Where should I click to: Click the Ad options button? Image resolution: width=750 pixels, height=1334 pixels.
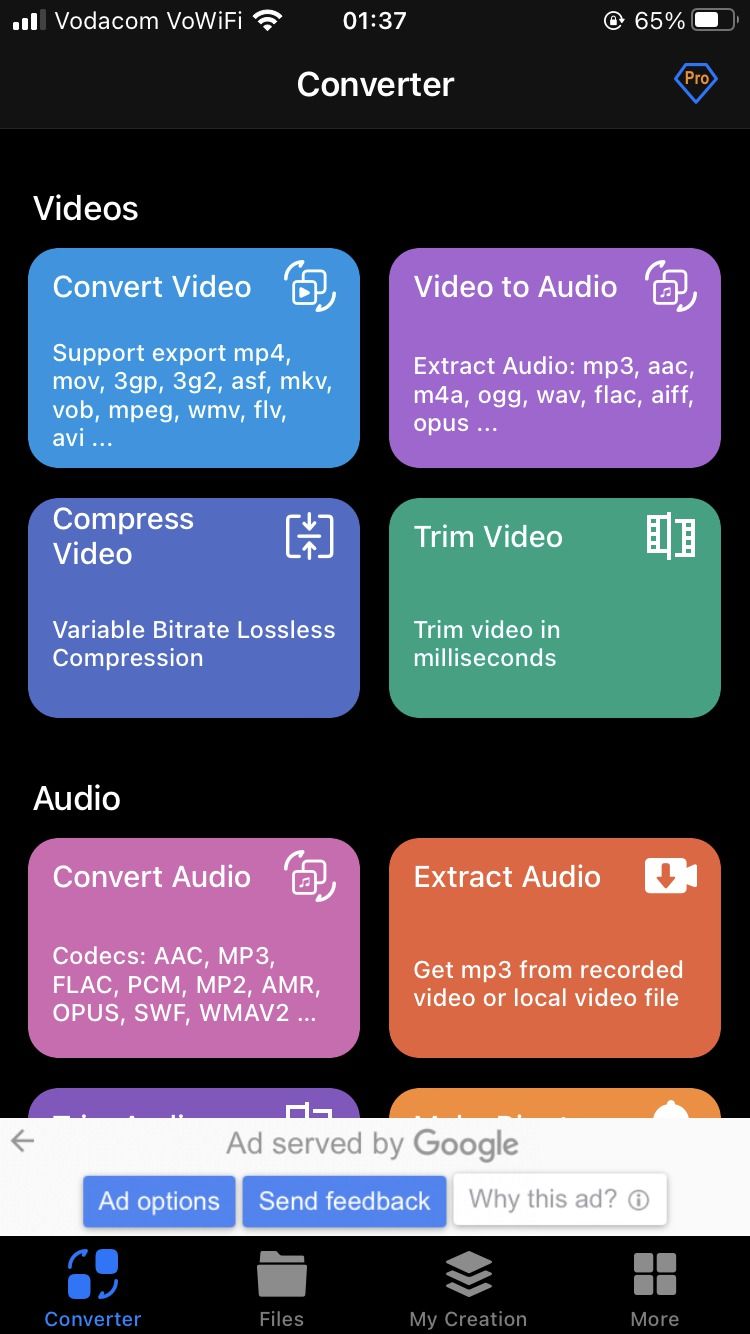click(x=159, y=1200)
